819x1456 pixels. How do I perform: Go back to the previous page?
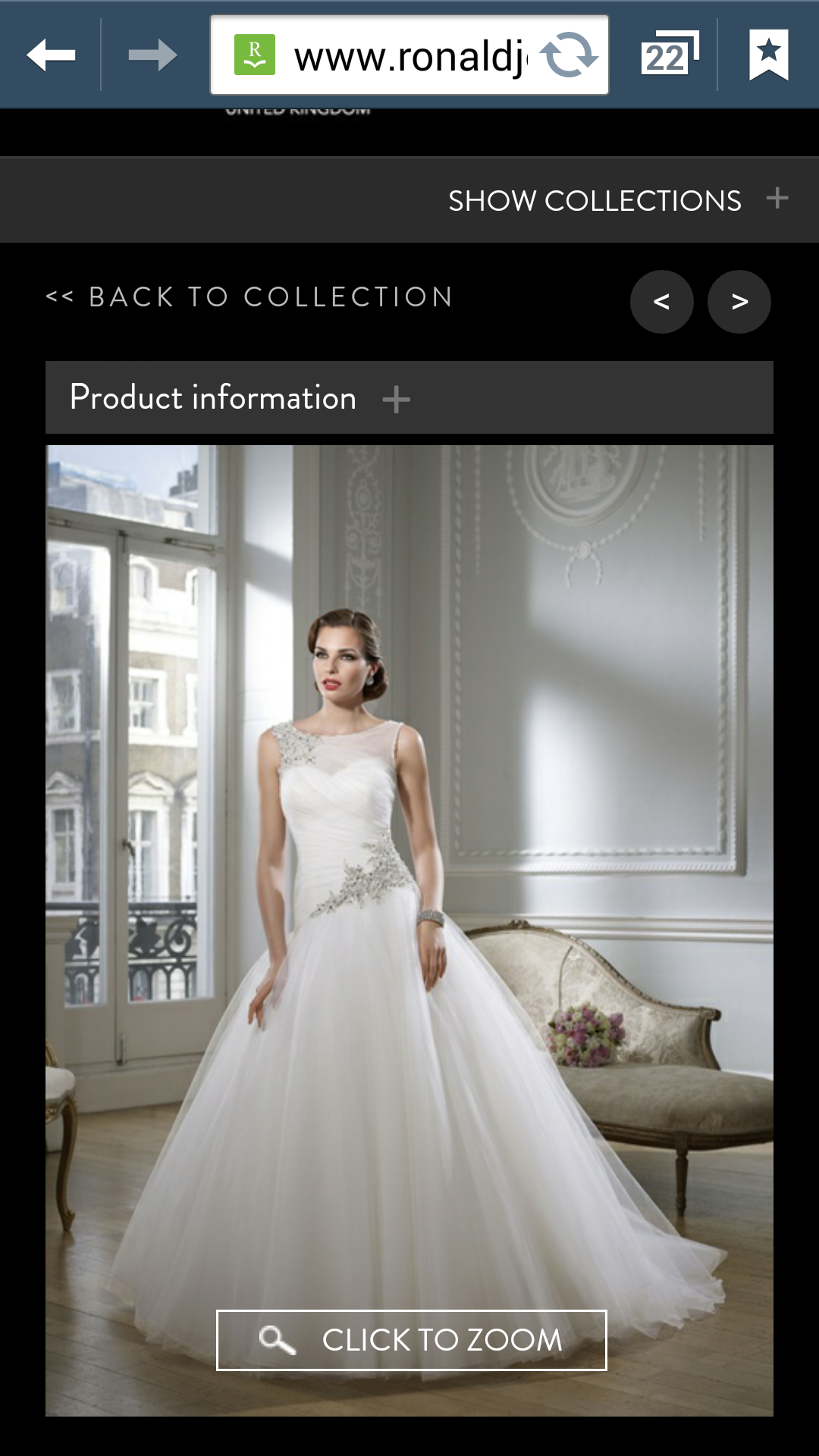coord(51,55)
